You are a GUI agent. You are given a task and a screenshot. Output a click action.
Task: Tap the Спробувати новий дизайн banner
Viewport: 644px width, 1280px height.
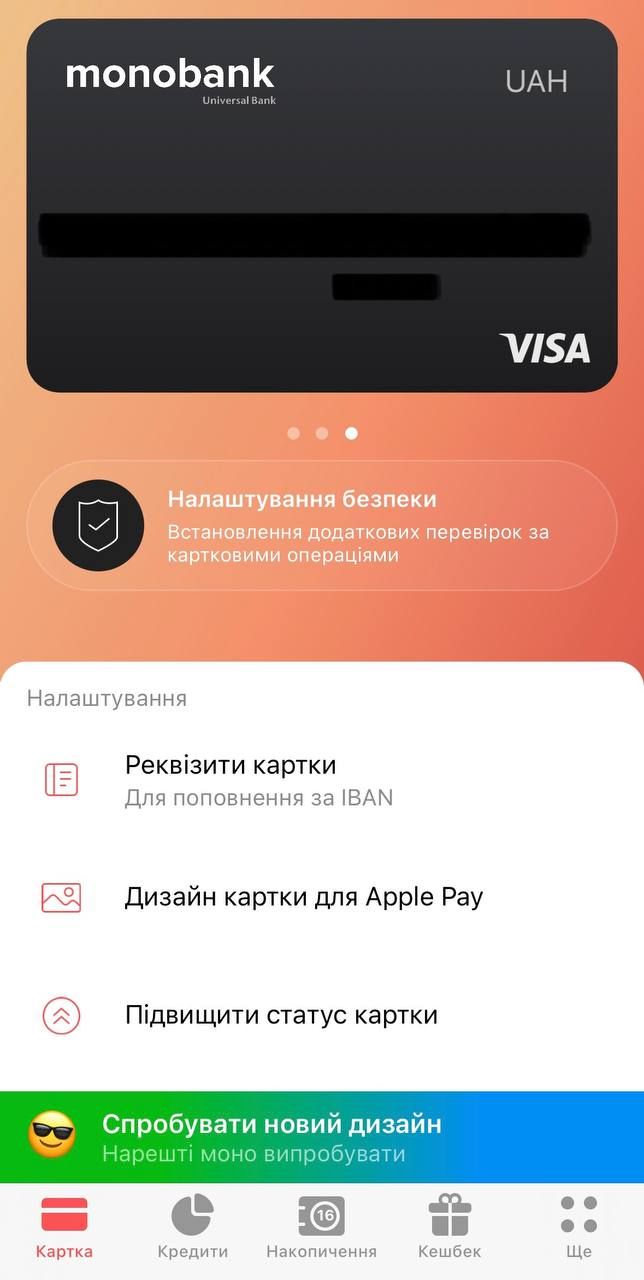click(x=322, y=1137)
